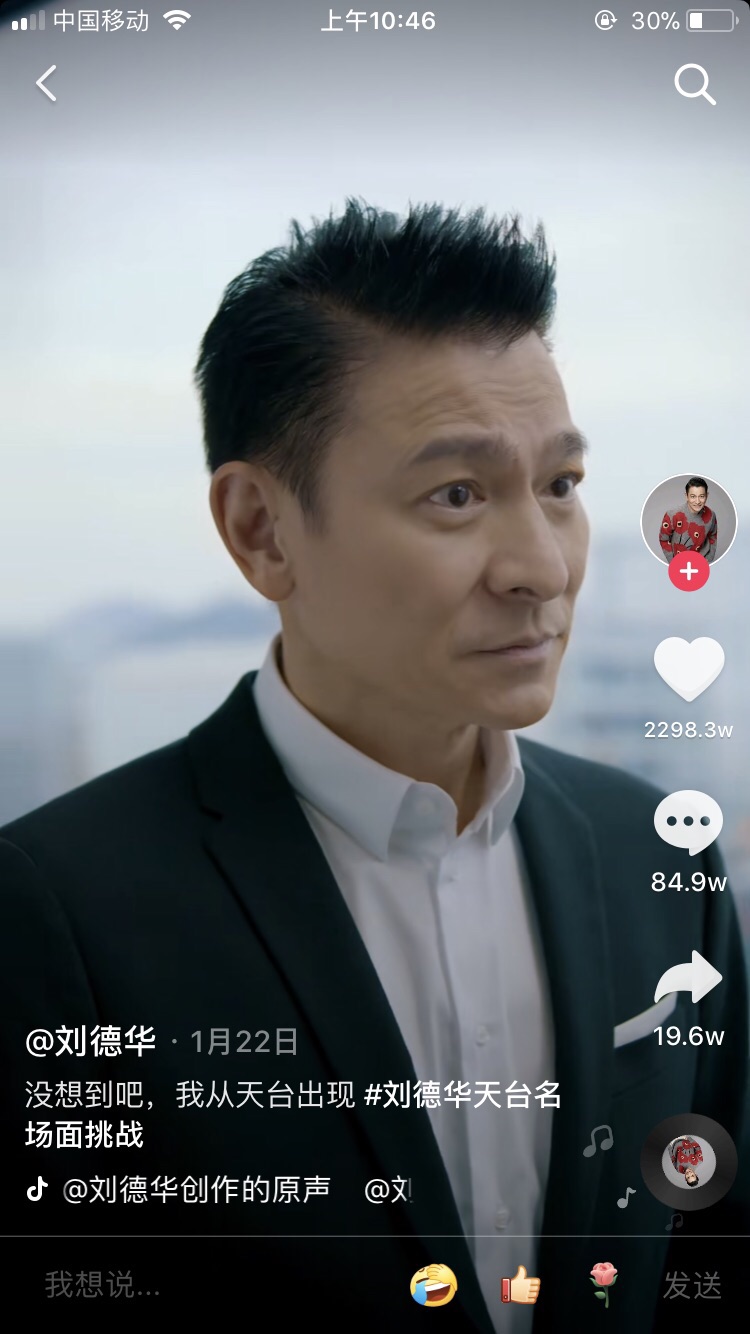750x1334 pixels.
Task: Open the profile of @刘德华
Action: pos(90,1040)
